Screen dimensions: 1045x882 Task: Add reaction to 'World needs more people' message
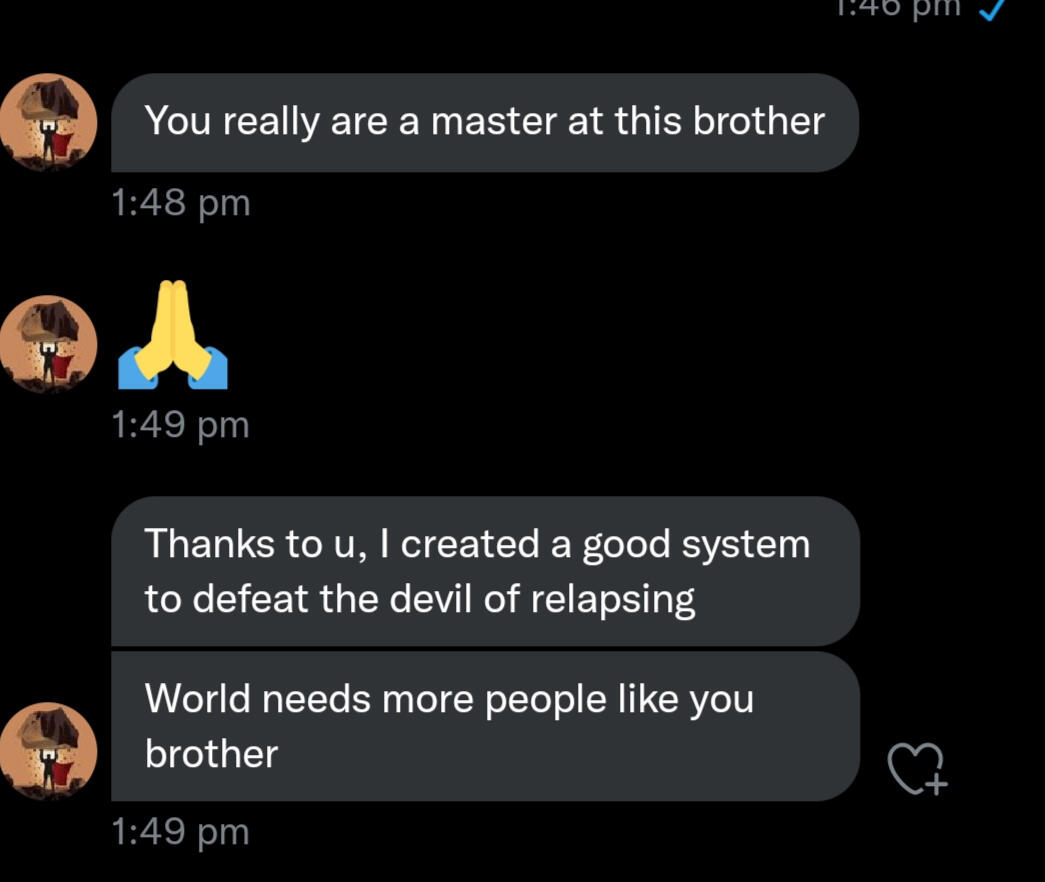coord(916,768)
